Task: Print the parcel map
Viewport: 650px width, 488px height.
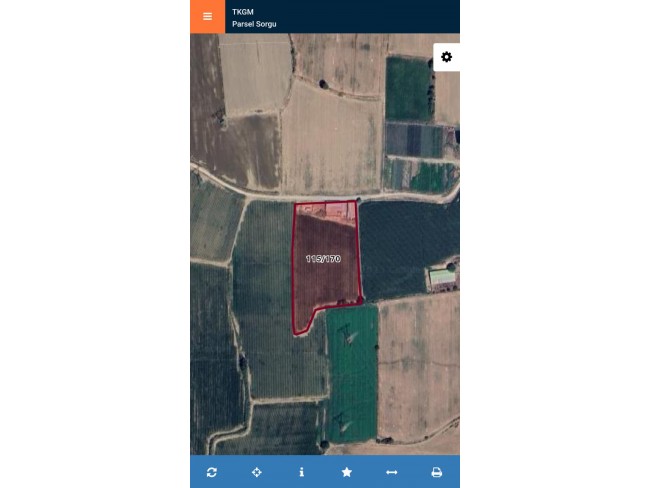Action: pos(437,472)
